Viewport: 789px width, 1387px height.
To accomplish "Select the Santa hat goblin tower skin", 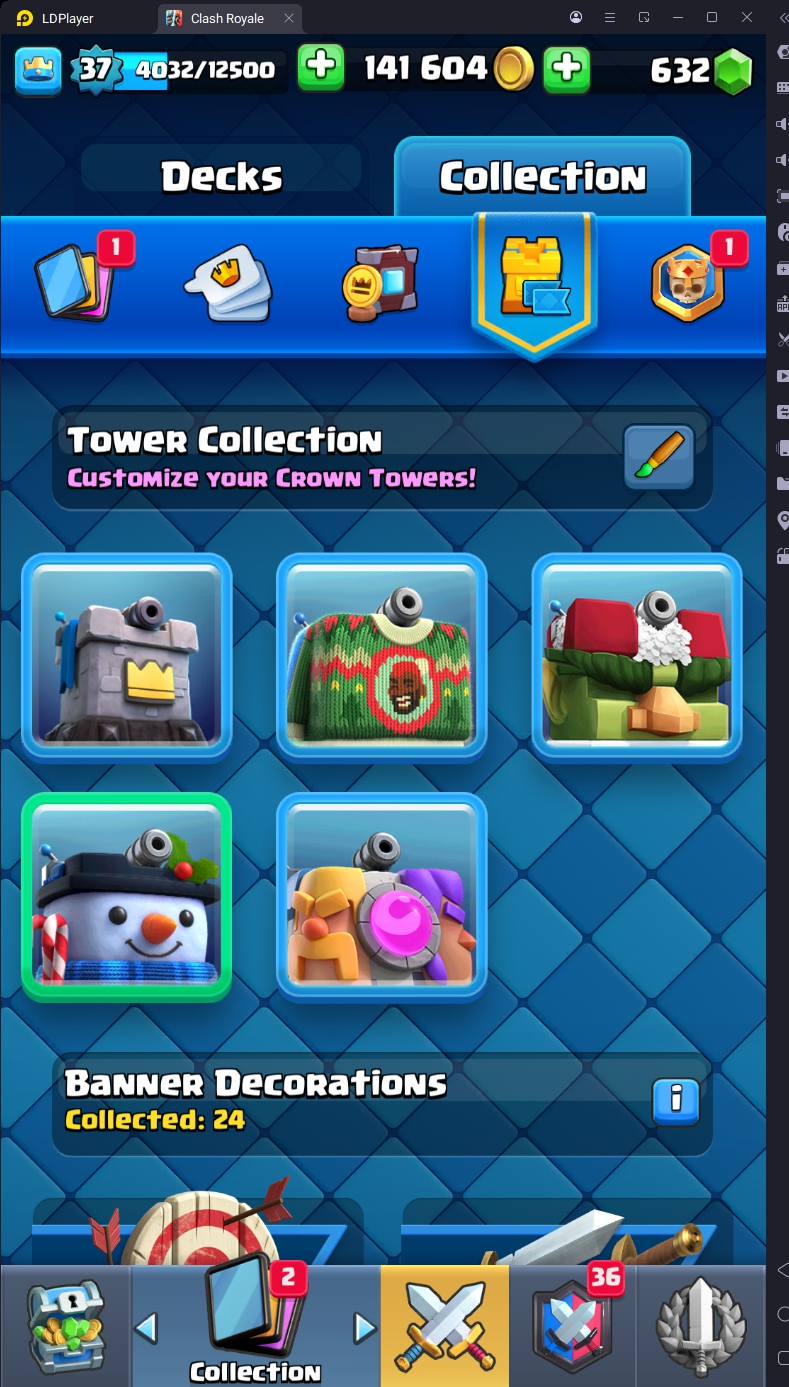I will (636, 657).
